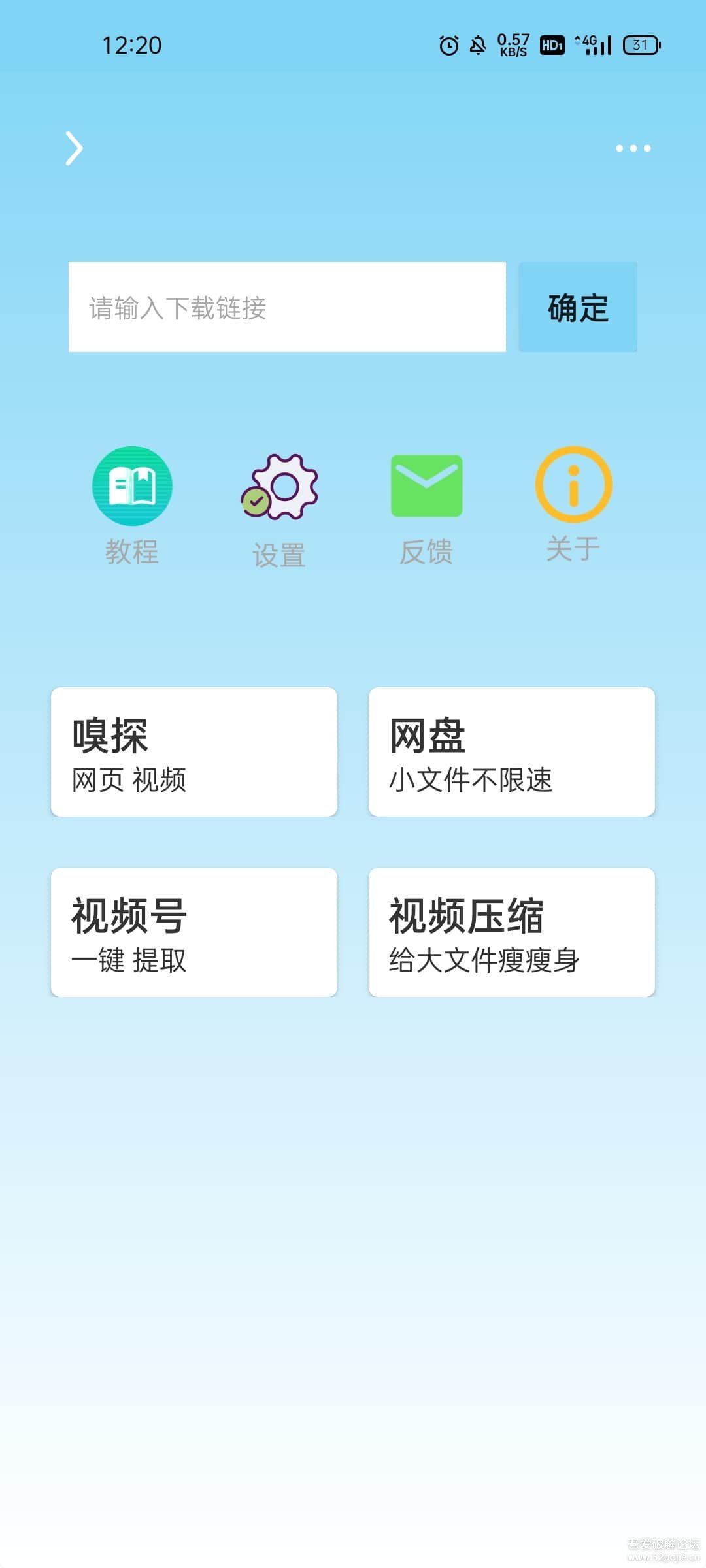The image size is (706, 1568).
Task: Tap the 0.57 KB/S network speed display
Action: (513, 44)
